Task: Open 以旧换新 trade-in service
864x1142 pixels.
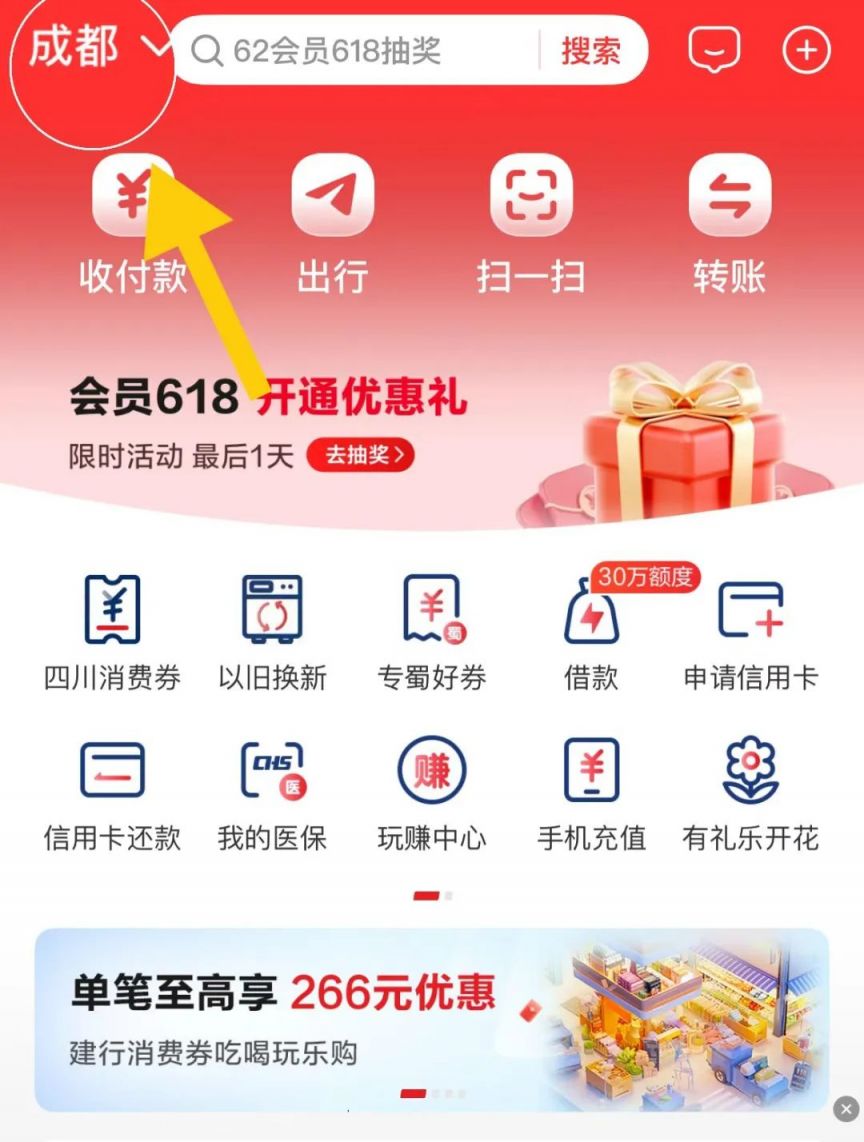Action: 272,632
